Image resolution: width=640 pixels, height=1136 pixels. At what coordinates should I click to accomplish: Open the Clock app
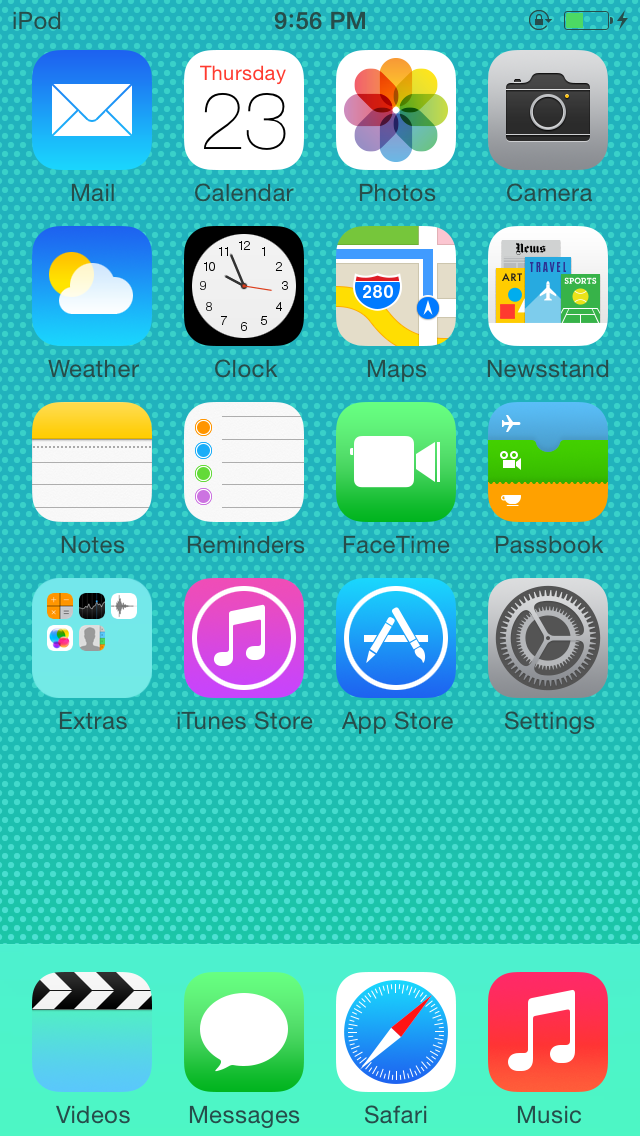244,286
